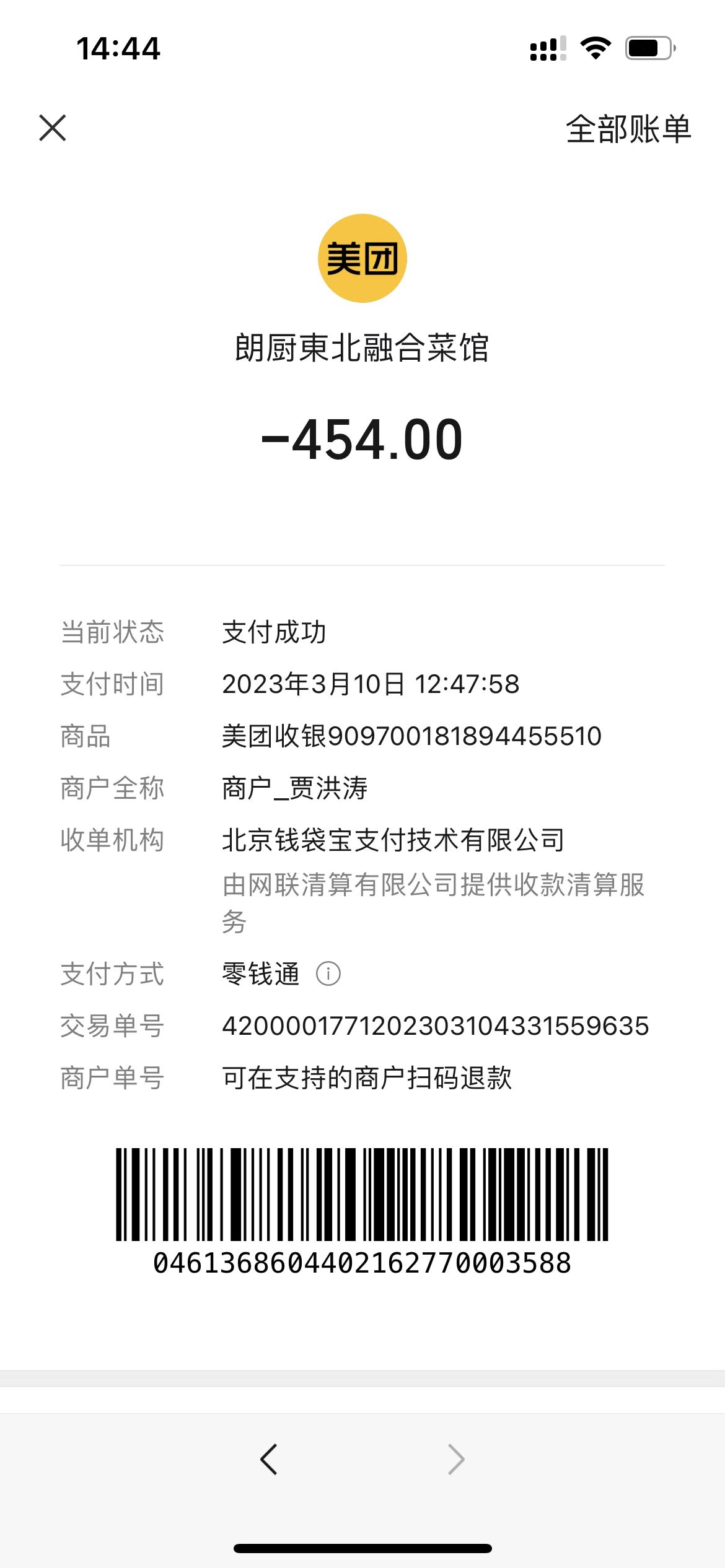Tap the info icon beside 零钱通
This screenshot has height=1568, width=725.
point(328,973)
